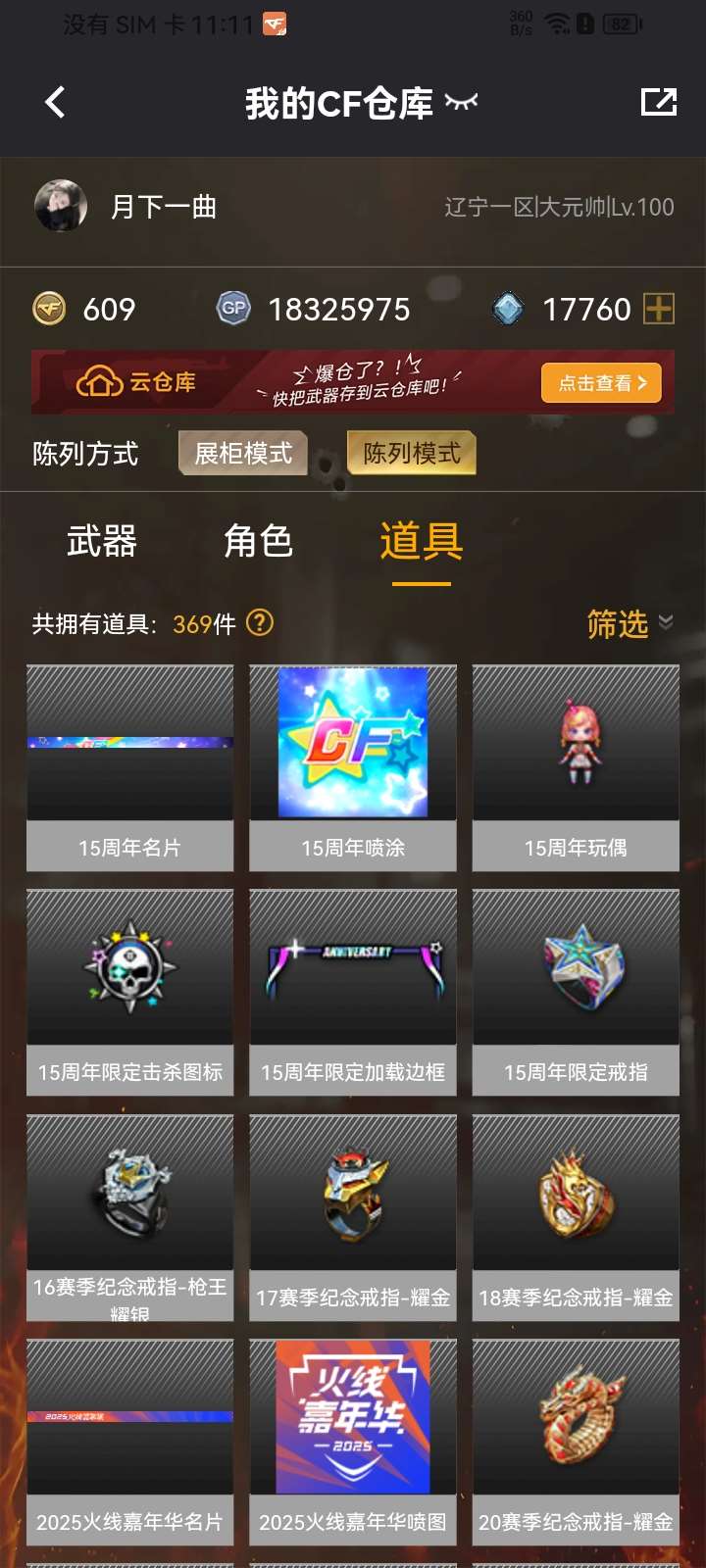Screen dimensions: 706x1568
Task: View 2025火线嘉年华喷图 item
Action: [353, 1441]
